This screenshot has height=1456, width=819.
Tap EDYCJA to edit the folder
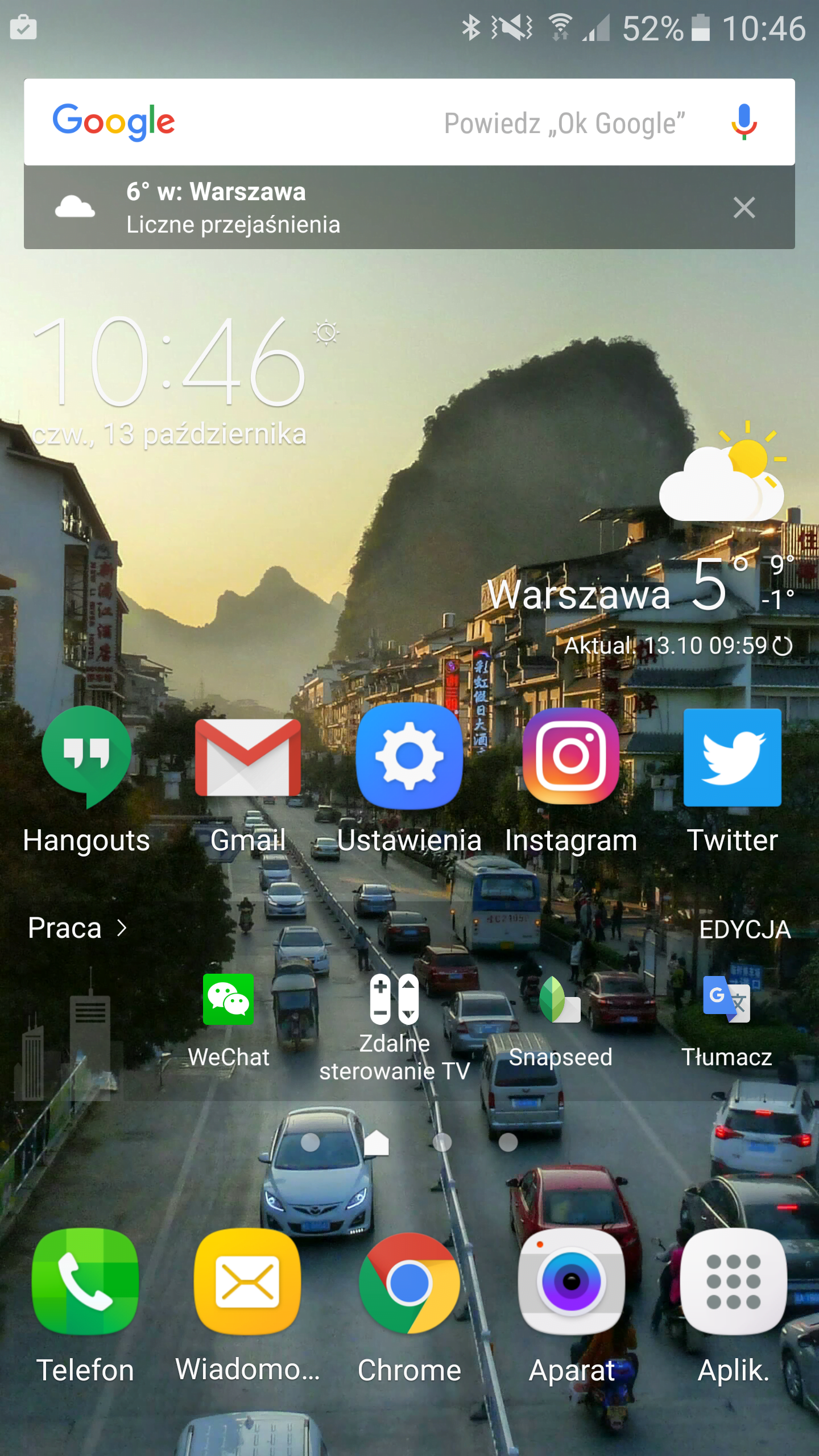point(745,930)
